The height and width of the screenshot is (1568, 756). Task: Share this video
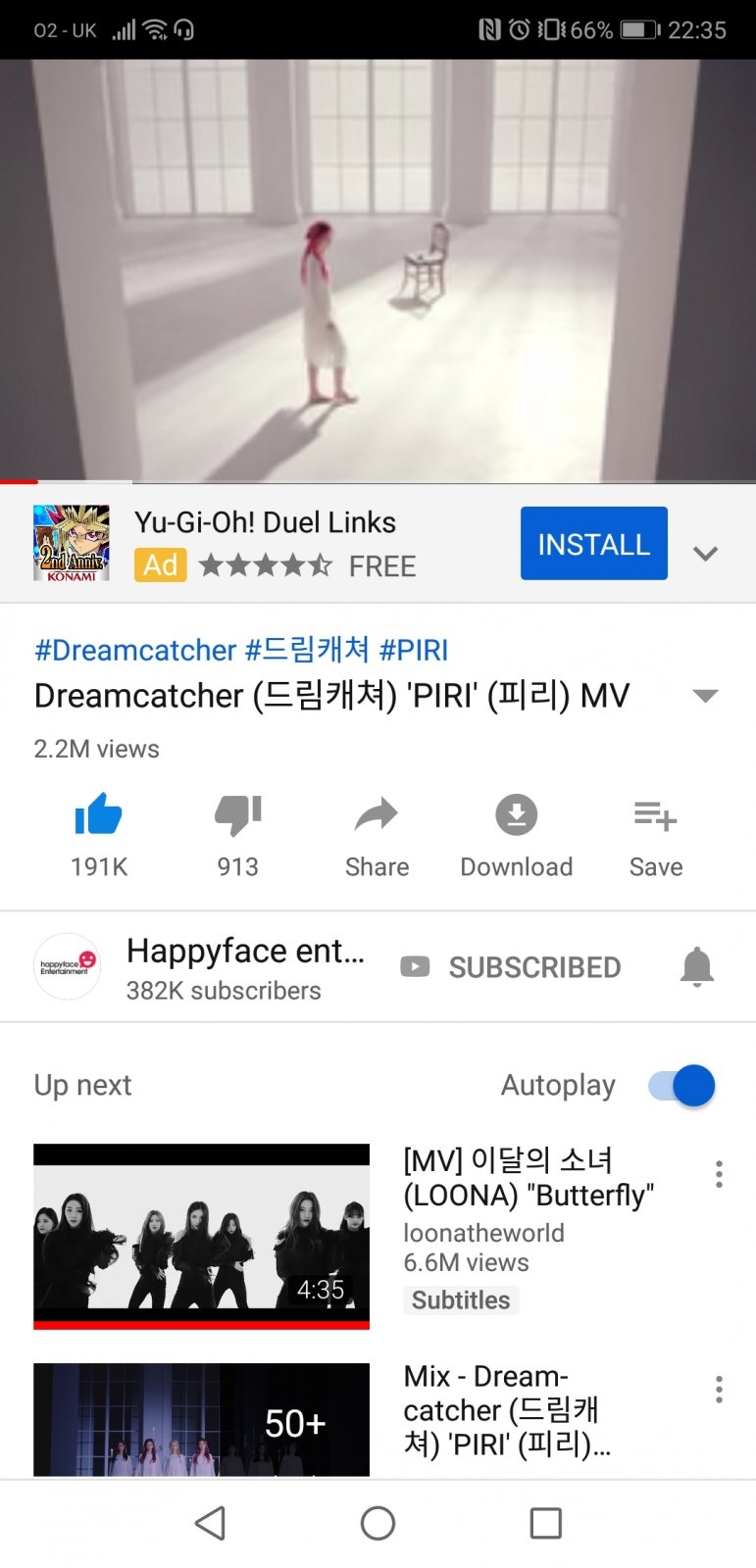377,835
